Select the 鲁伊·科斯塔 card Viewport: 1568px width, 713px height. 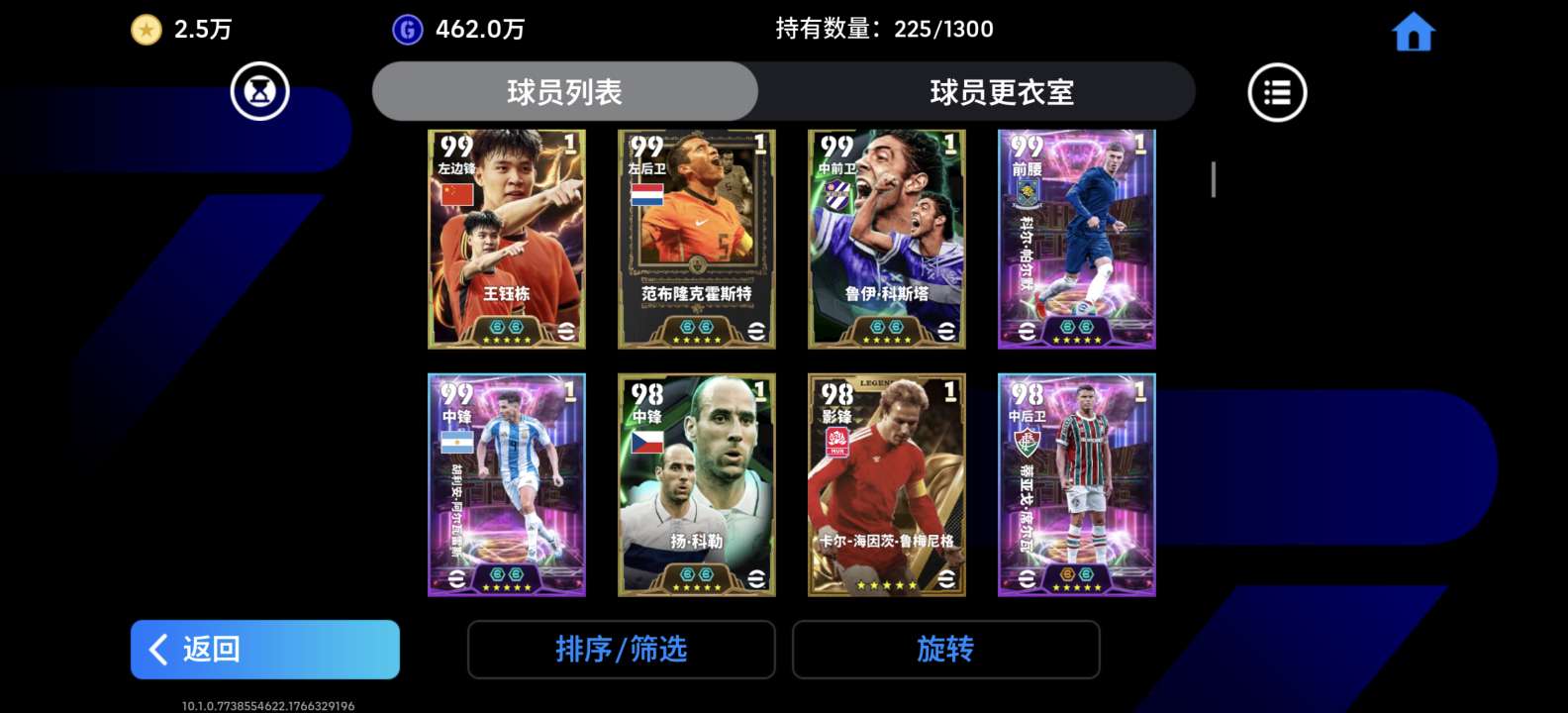(887, 240)
